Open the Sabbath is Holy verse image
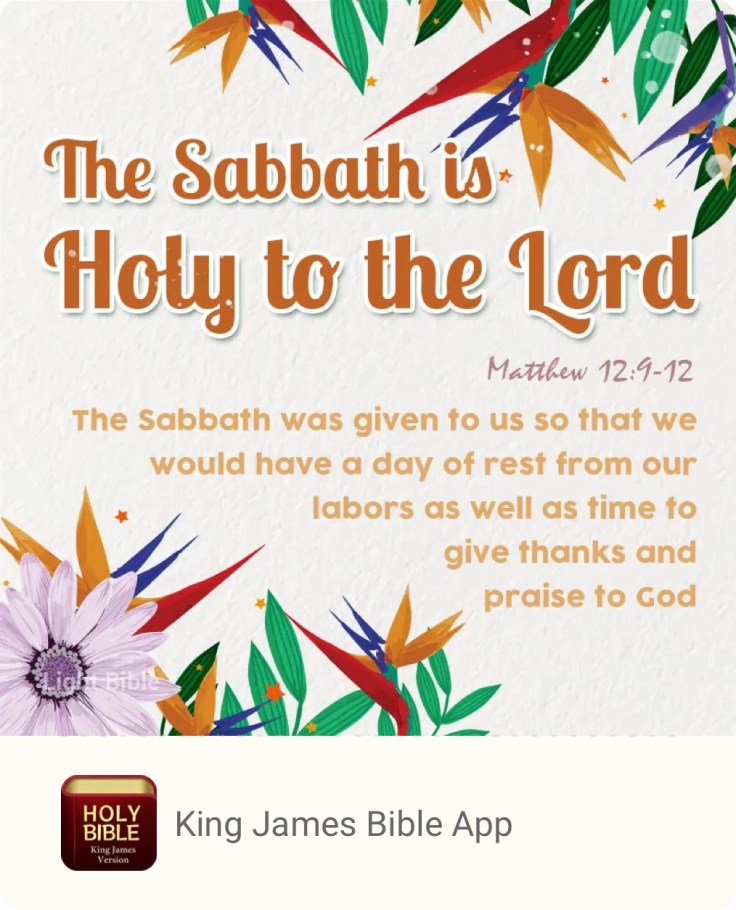 (x=368, y=368)
